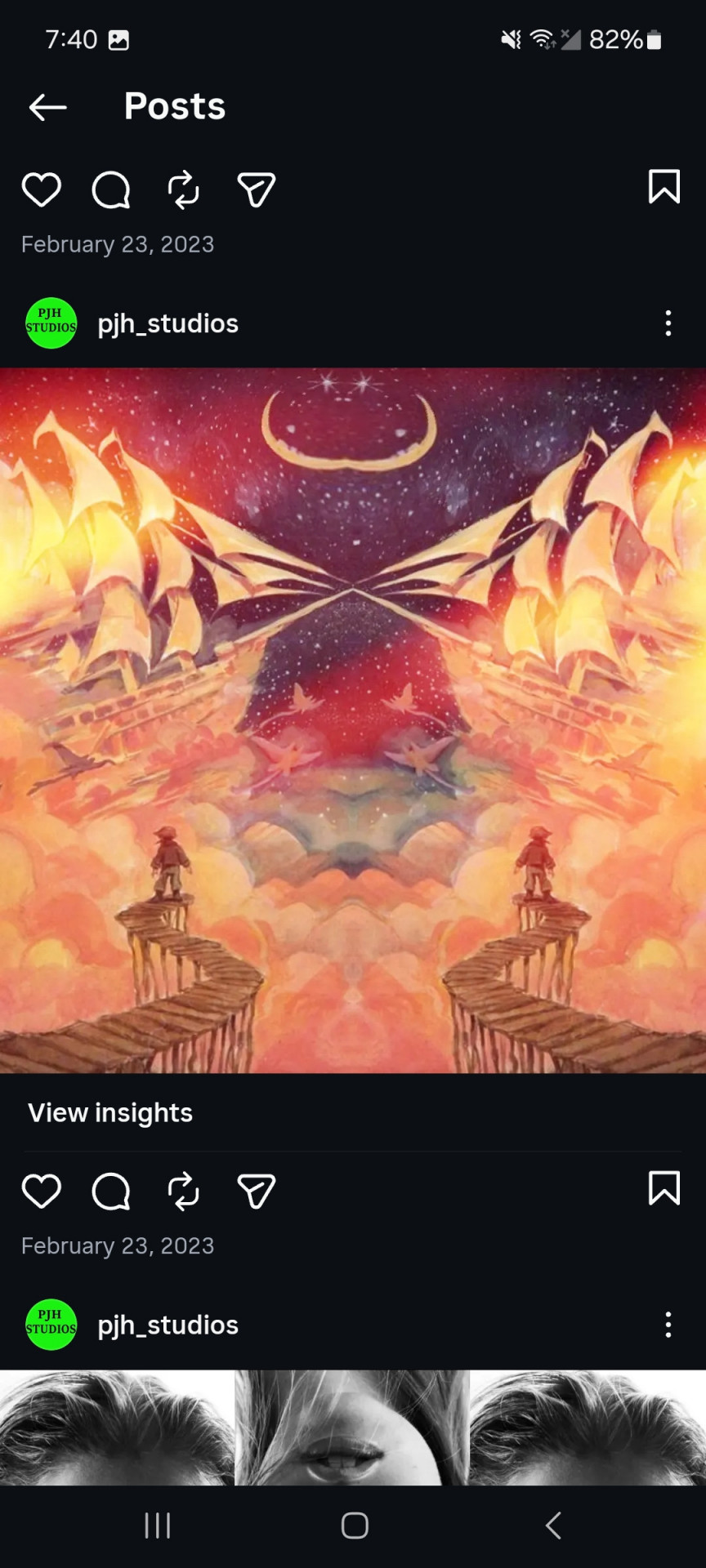Tap the heart icon just below Posts header

(42, 189)
